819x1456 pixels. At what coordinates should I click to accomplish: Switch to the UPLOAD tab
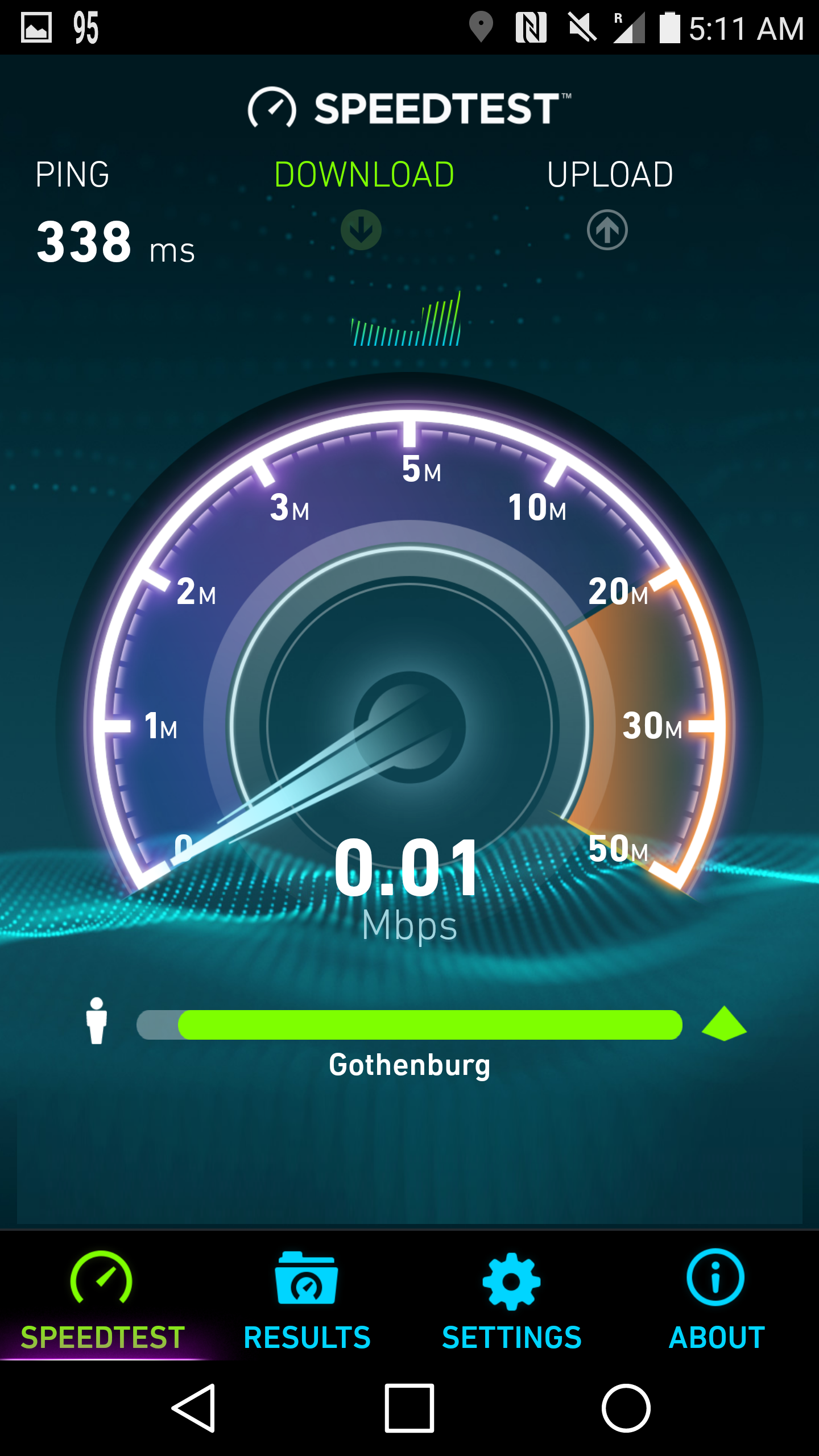click(x=611, y=173)
